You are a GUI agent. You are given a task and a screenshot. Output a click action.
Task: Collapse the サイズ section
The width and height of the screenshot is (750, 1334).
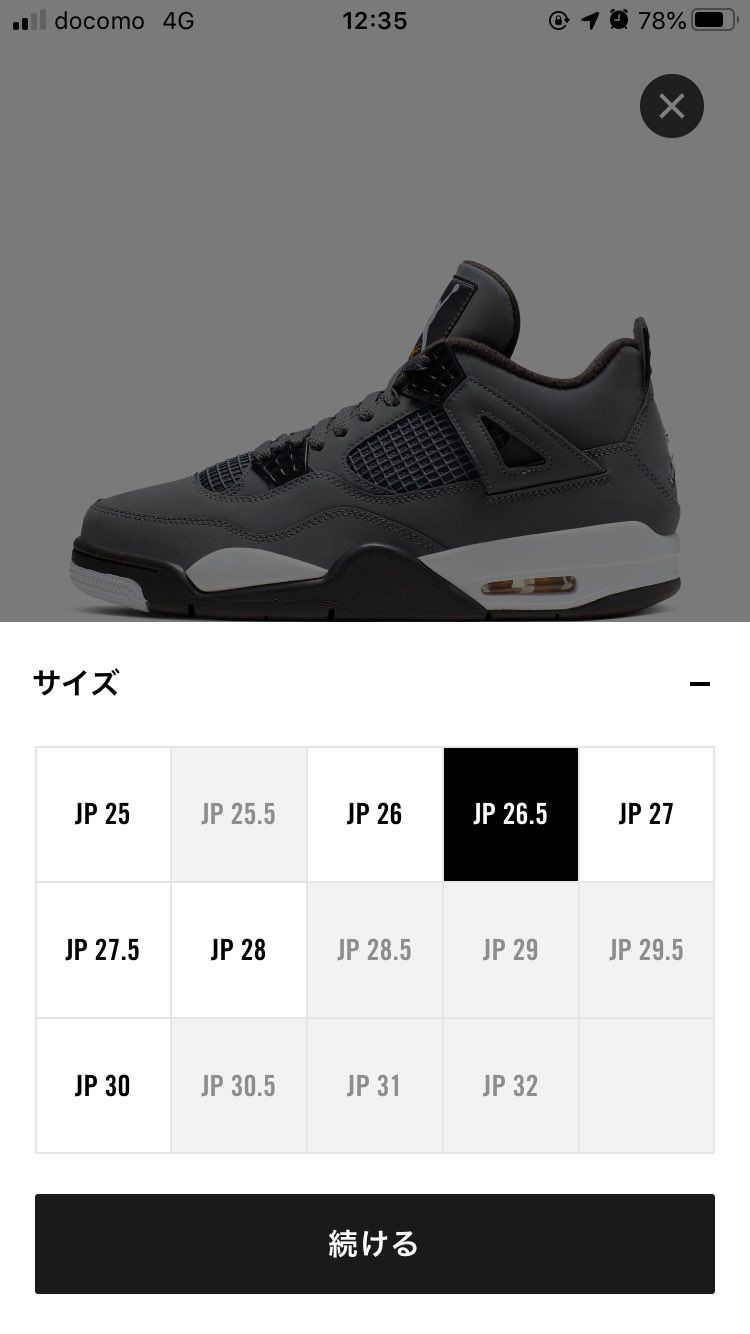coord(700,684)
